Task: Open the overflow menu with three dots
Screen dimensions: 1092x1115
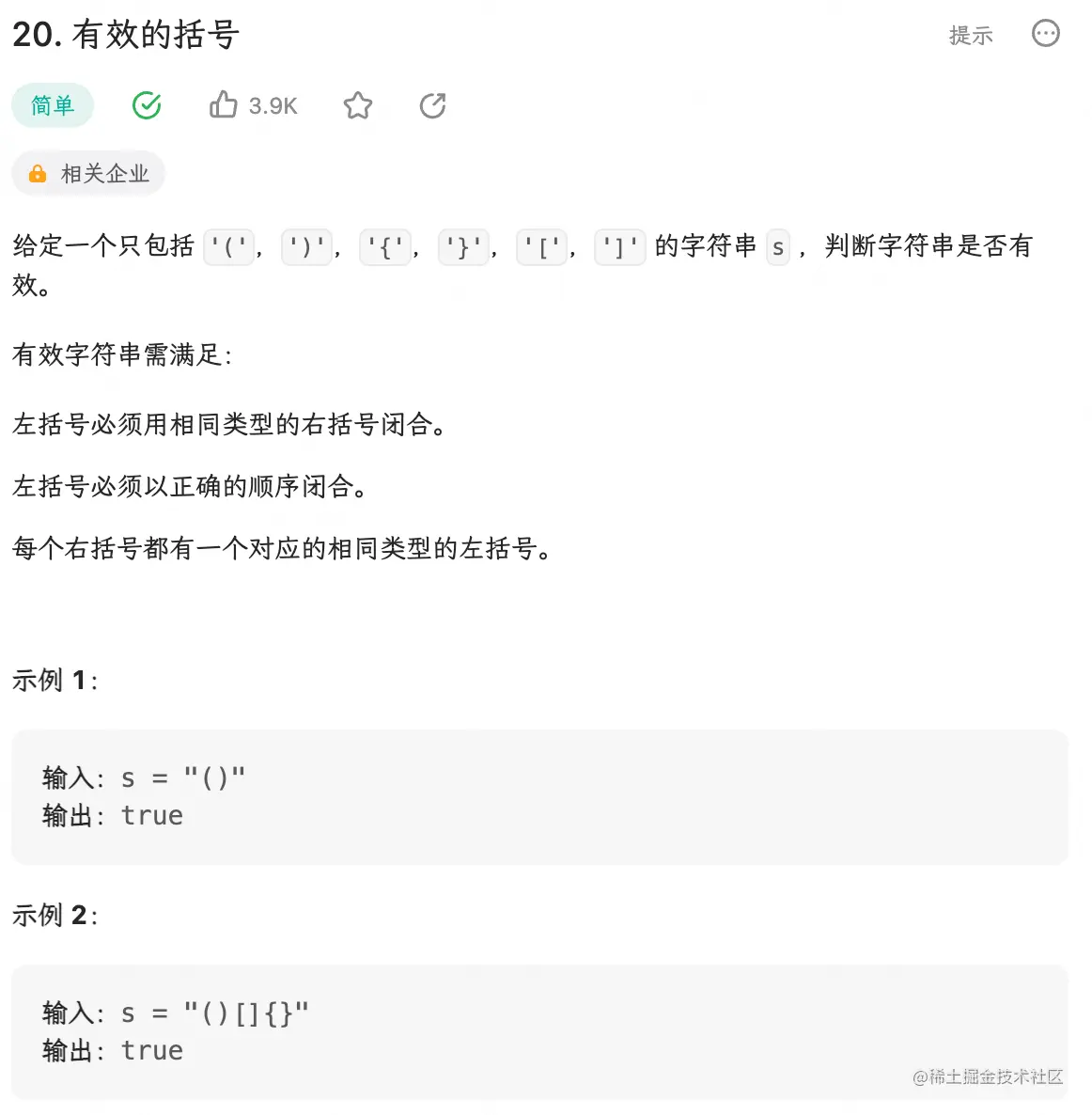Action: [x=1045, y=34]
